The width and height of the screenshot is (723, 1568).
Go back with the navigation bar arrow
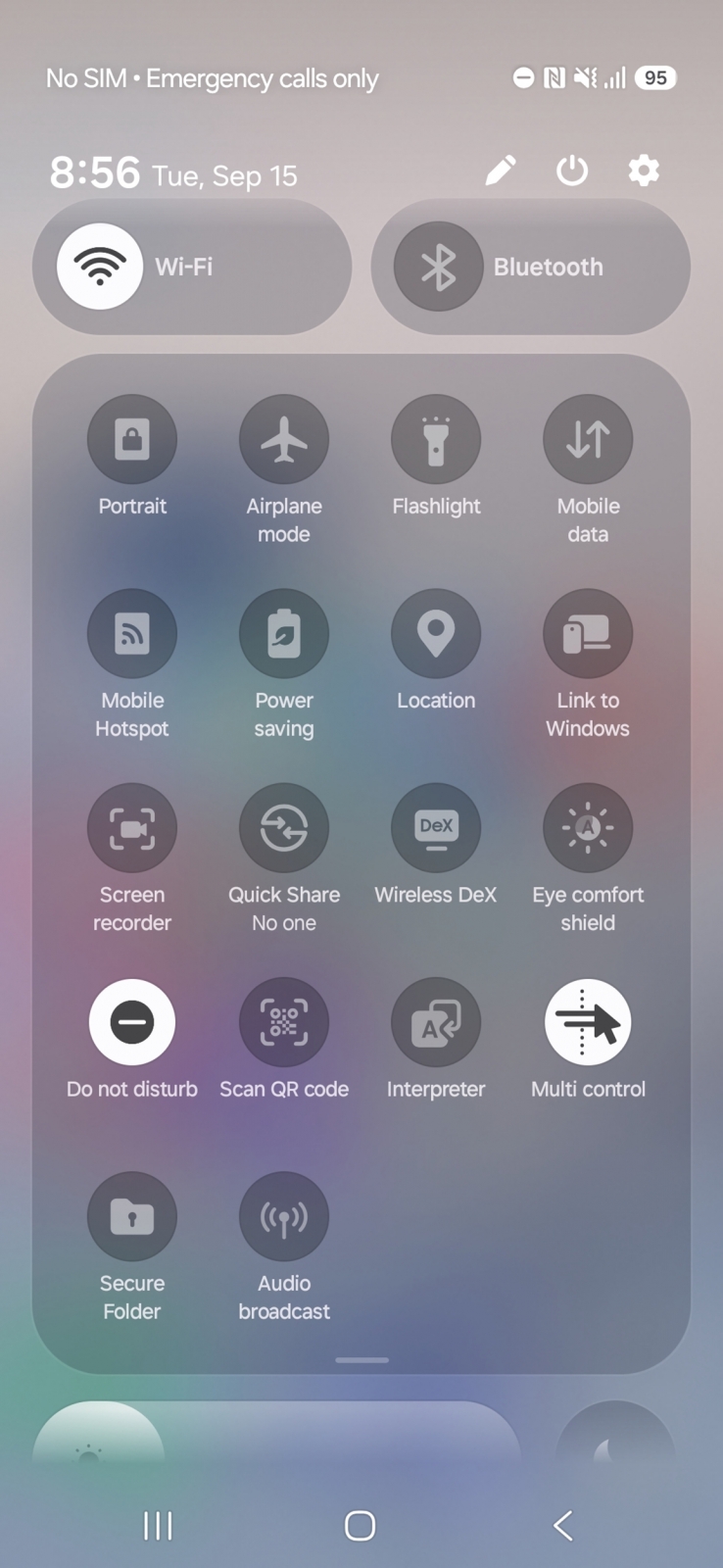(x=563, y=1525)
